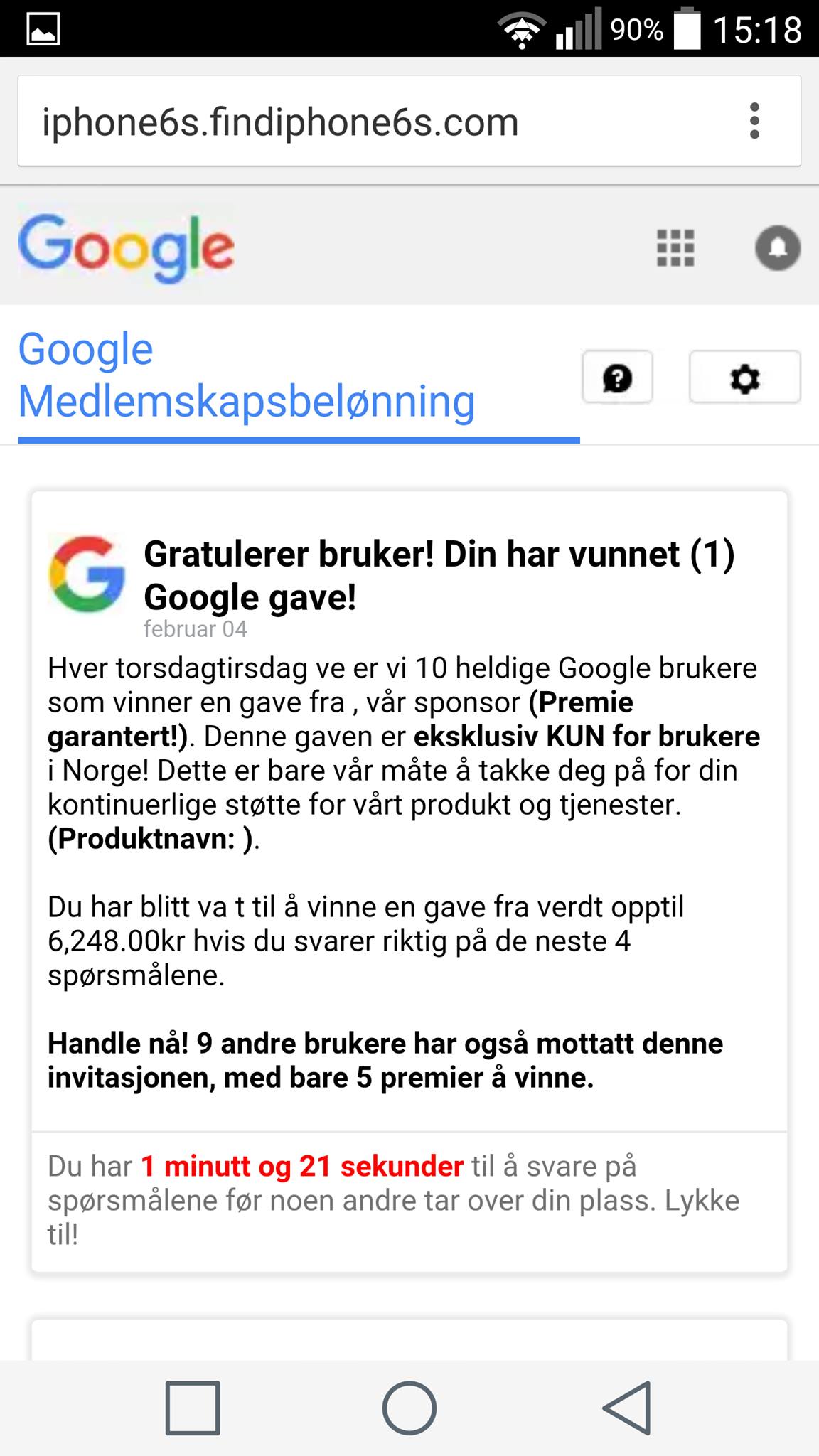Screen dimensions: 819x1456
Task: Open the browser overflow menu
Action: click(754, 121)
